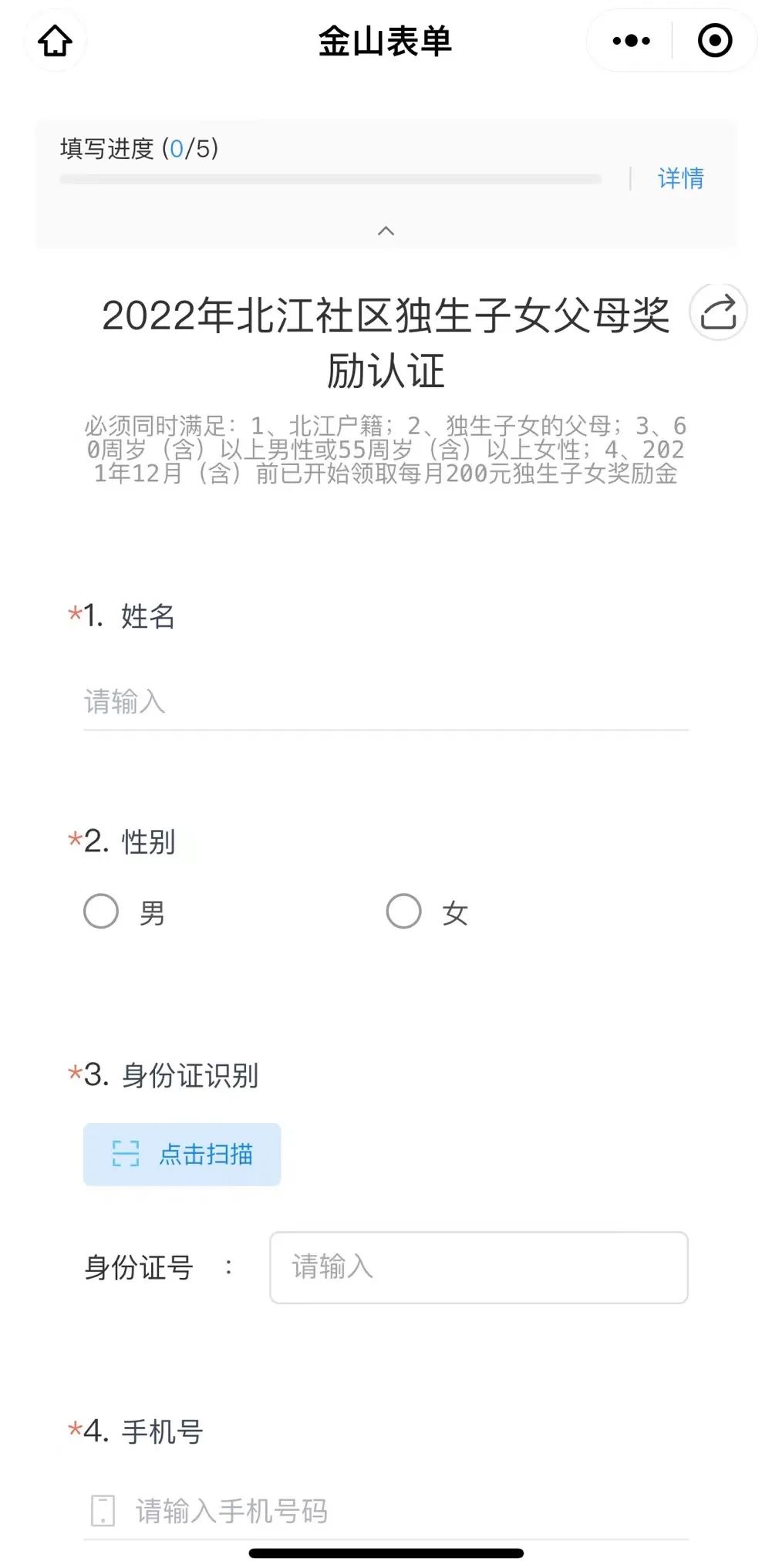The image size is (772, 1568).
Task: Click the 身份证号 ID number input box
Action: 478,1269
